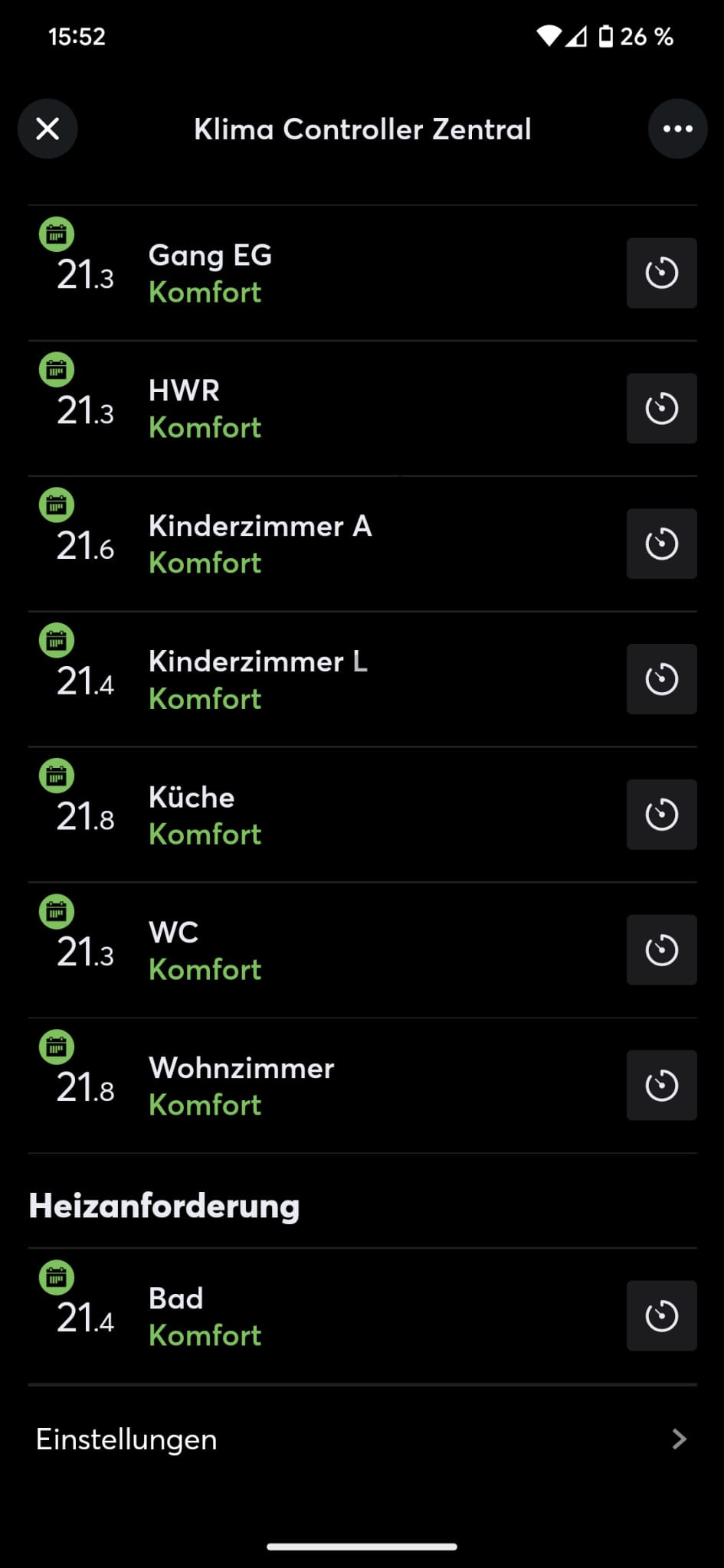Open the Bad room under Heizanforderung
Viewport: 724px width, 1568px height.
306,1316
